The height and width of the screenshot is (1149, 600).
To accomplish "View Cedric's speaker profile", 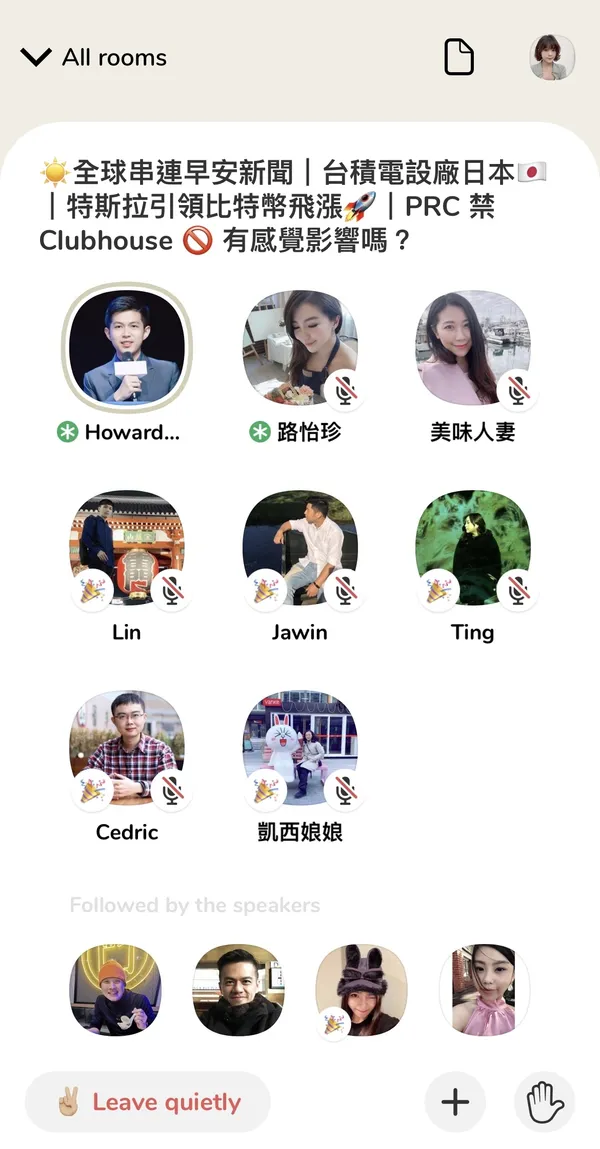I will click(127, 747).
